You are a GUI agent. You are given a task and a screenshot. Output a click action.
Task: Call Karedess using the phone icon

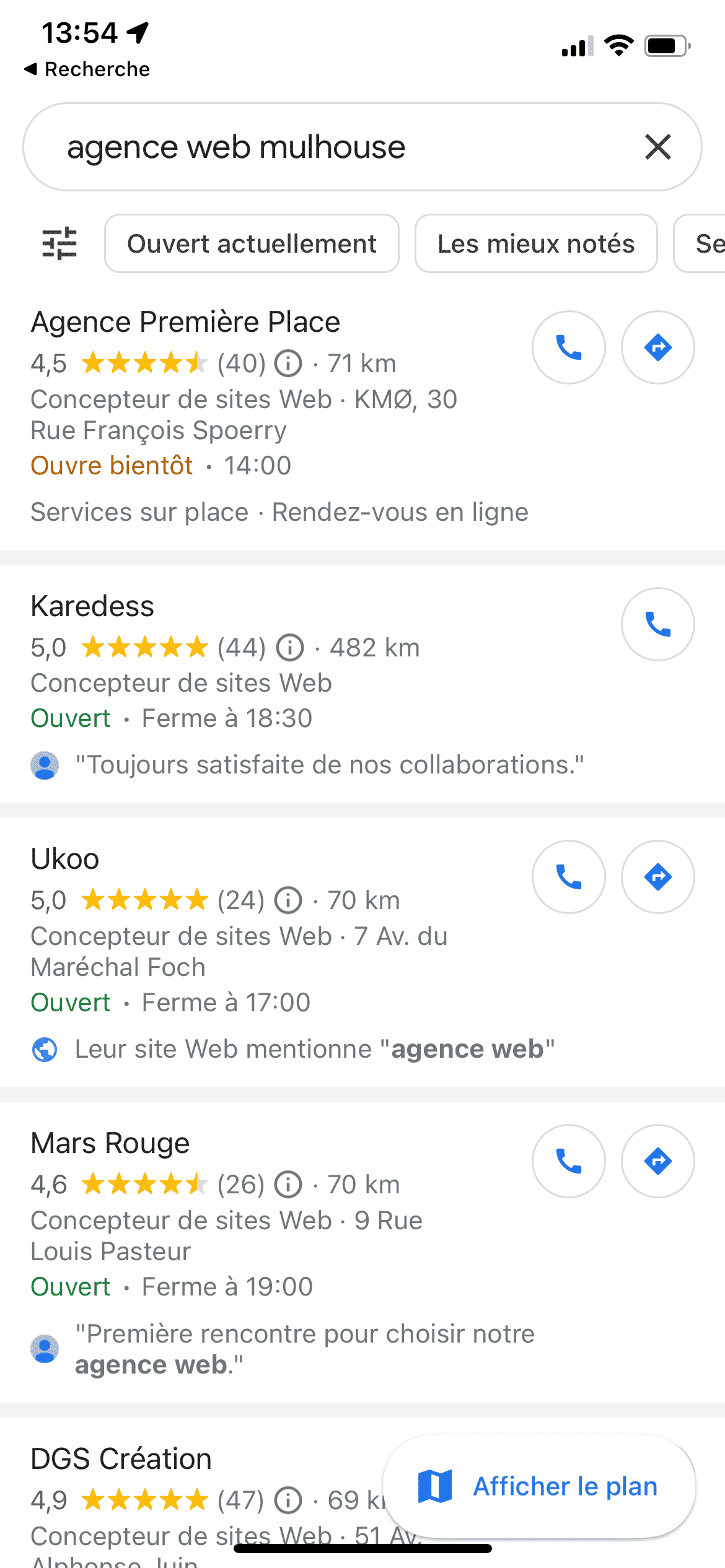tap(657, 624)
